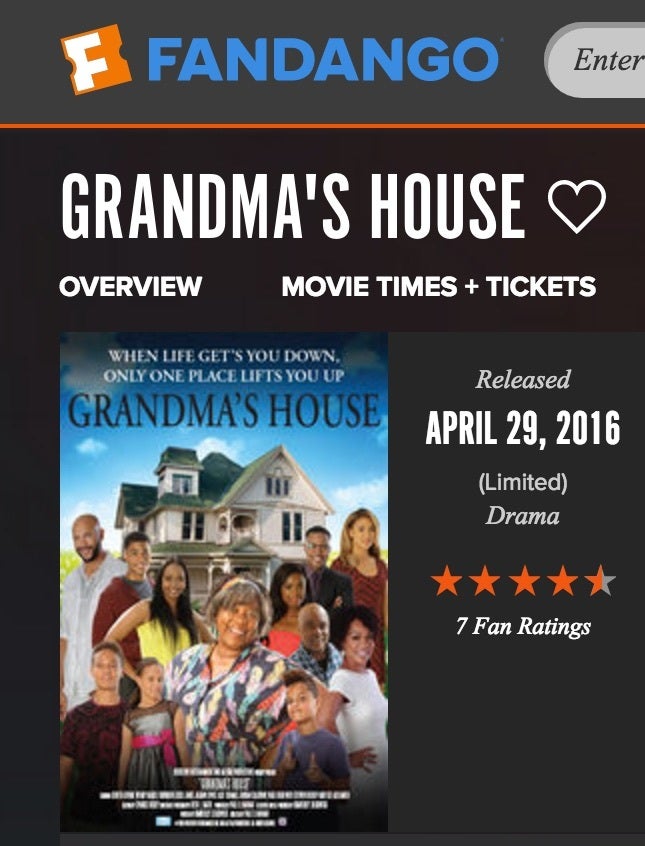Tap the orange star fan rating
The image size is (645, 846).
coord(523,581)
